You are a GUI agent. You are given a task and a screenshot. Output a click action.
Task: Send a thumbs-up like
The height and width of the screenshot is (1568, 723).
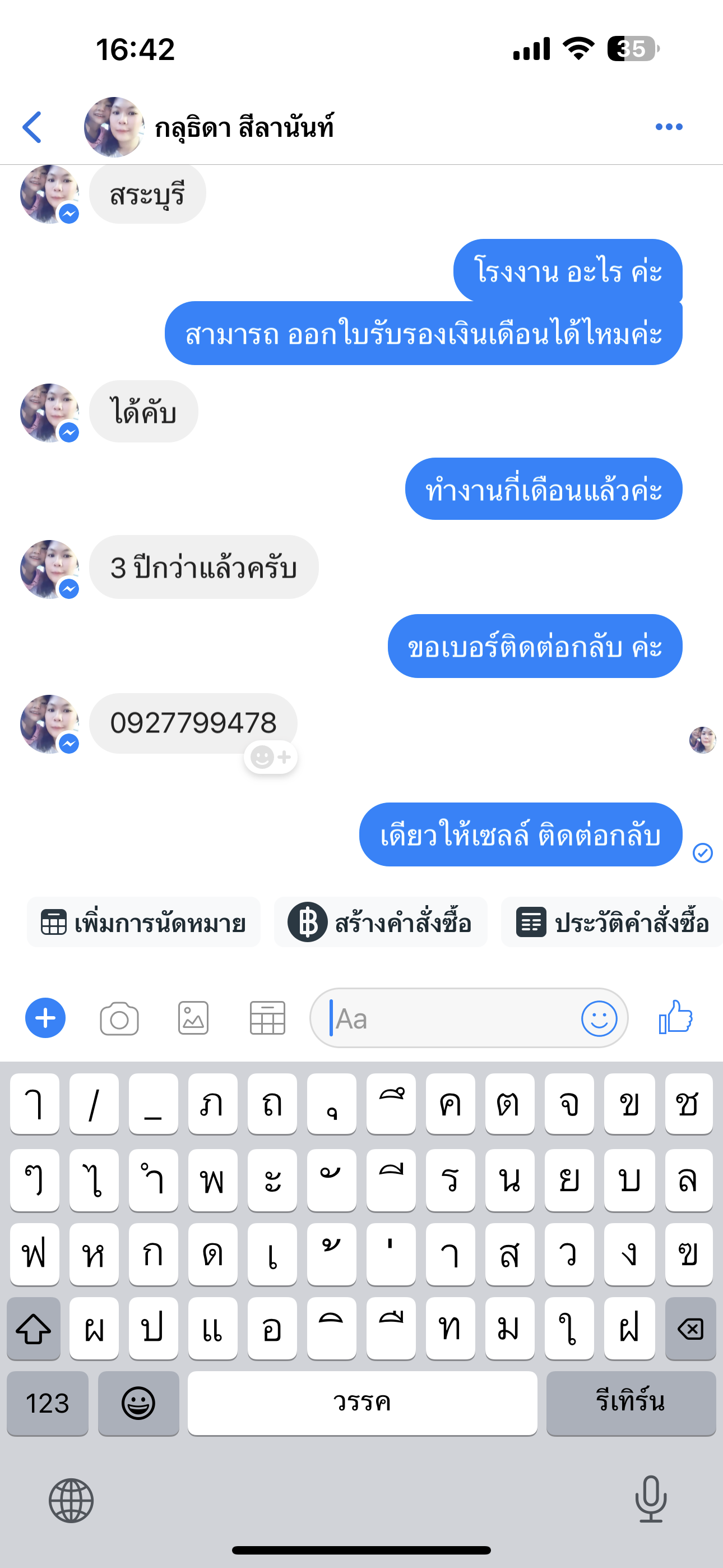675,1017
